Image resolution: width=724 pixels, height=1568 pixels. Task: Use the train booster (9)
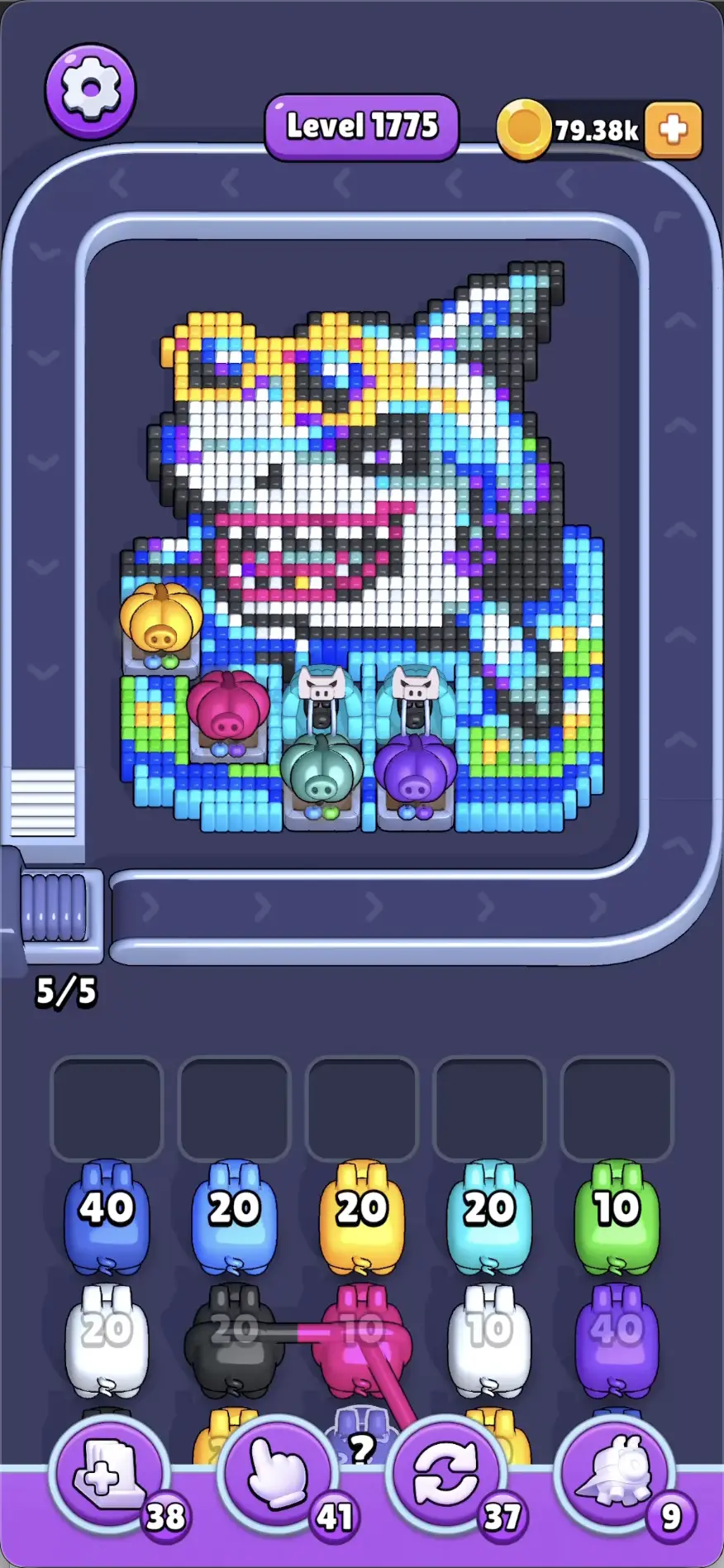pos(616,1476)
